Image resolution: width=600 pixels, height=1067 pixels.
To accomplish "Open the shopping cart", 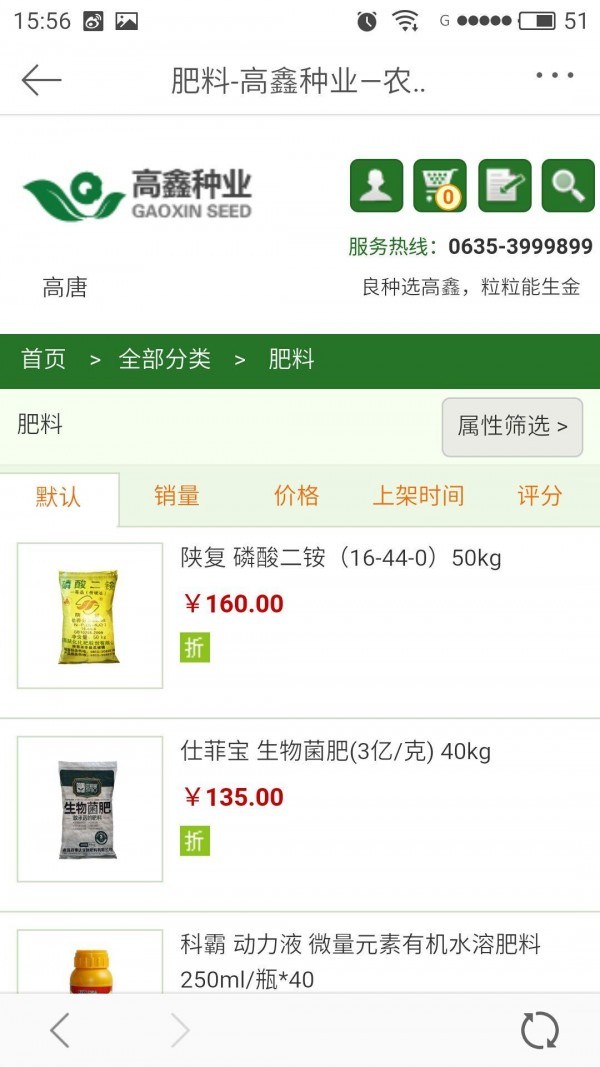I will [x=440, y=186].
